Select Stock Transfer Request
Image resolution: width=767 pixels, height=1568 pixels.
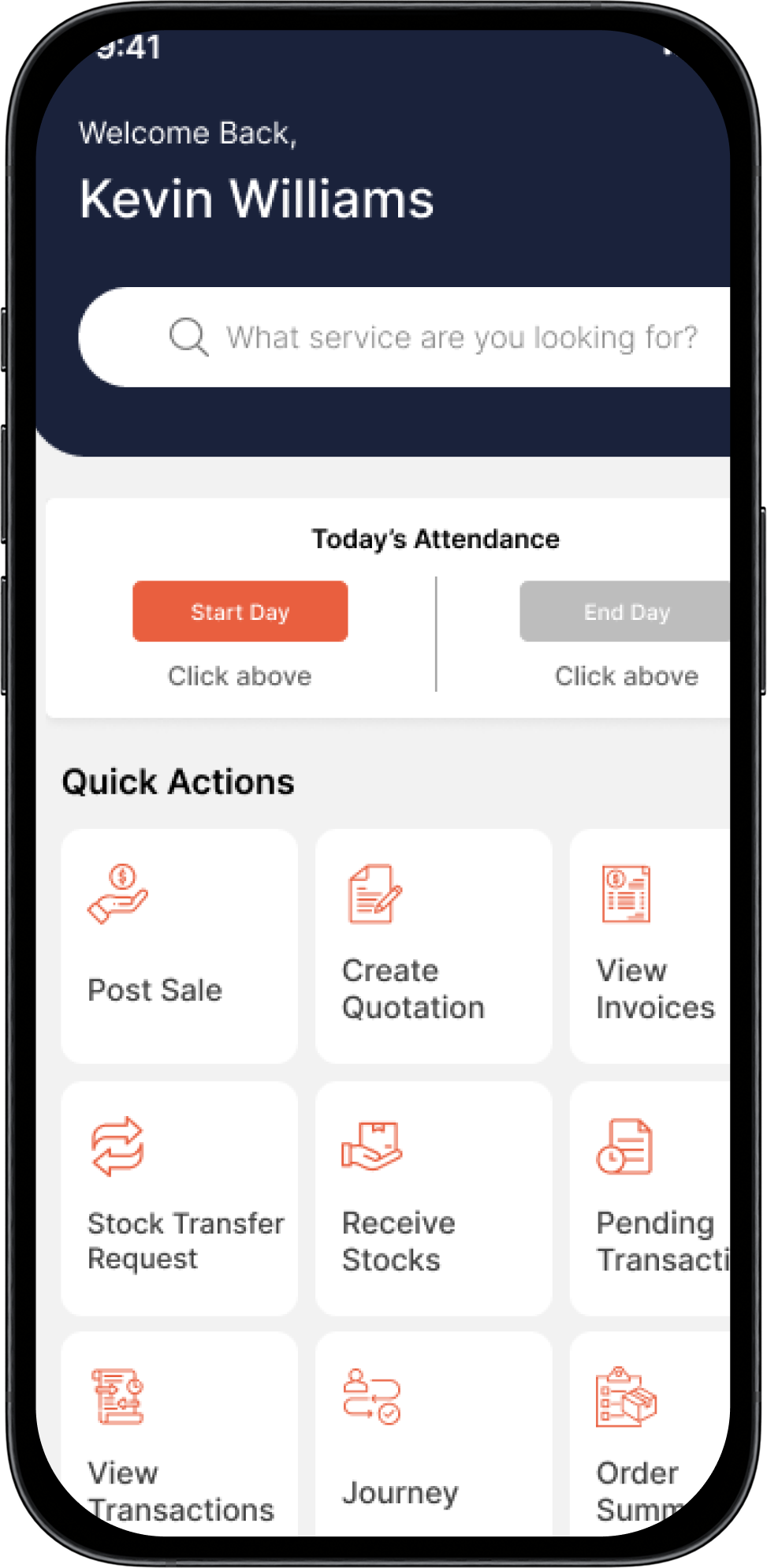tap(179, 1198)
